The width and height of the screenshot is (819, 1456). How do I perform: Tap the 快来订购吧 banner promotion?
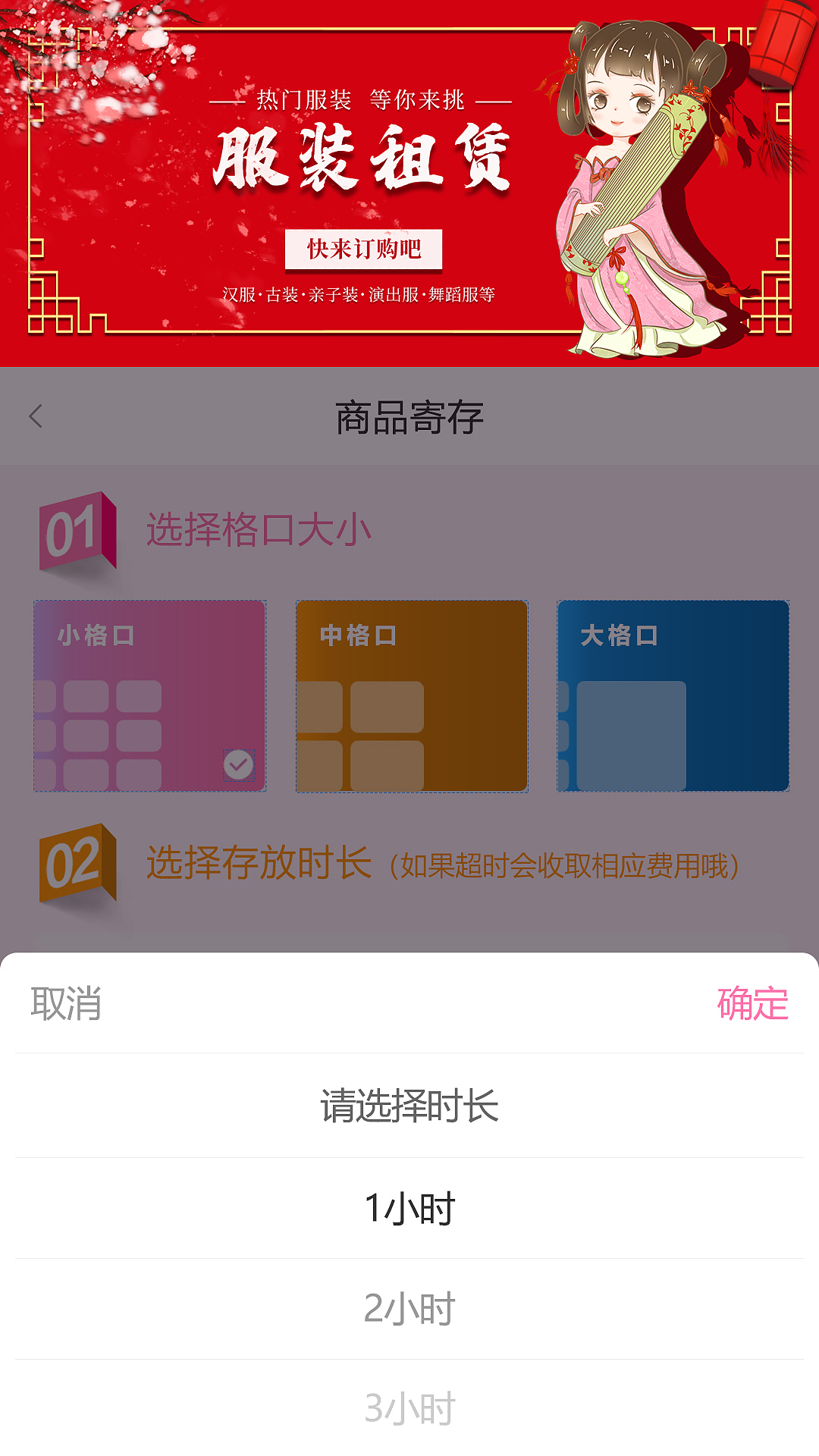point(366,247)
